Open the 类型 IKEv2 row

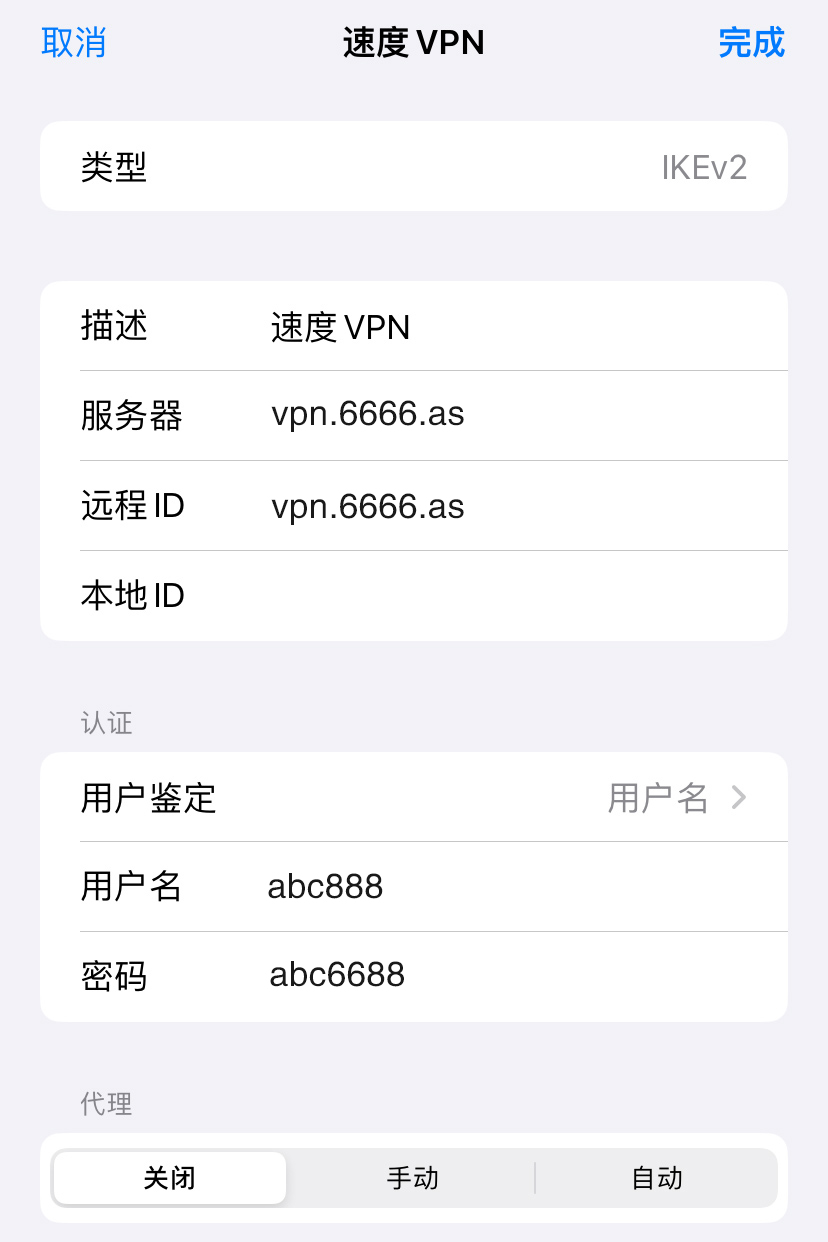[414, 166]
